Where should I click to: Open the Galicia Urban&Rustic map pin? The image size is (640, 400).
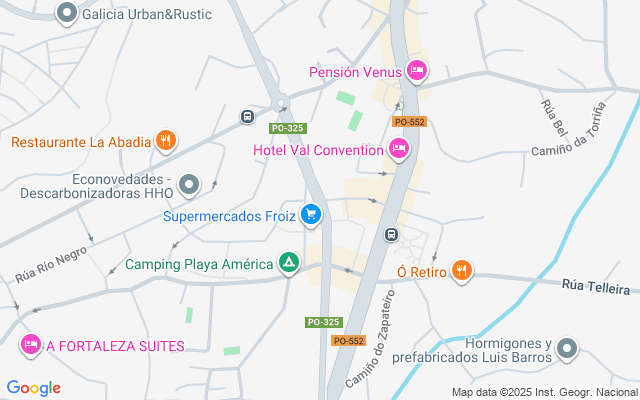pyautogui.click(x=67, y=14)
